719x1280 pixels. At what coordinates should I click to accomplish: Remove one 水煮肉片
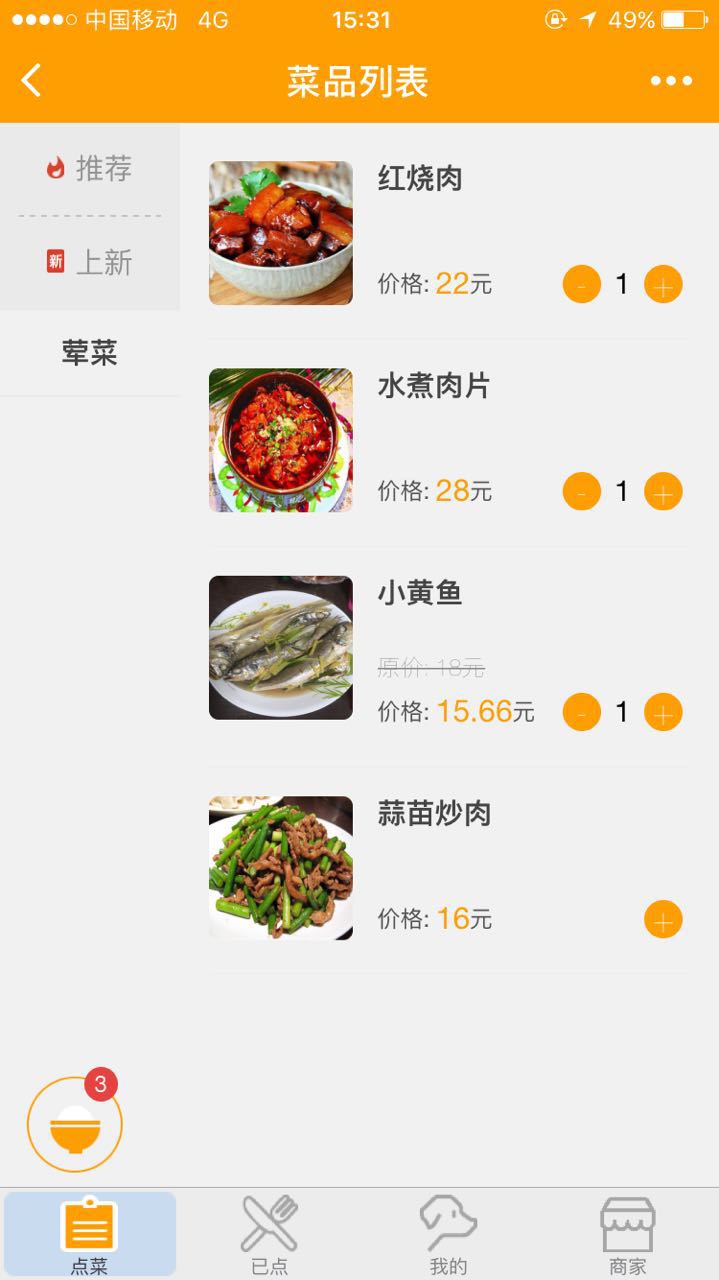(582, 492)
